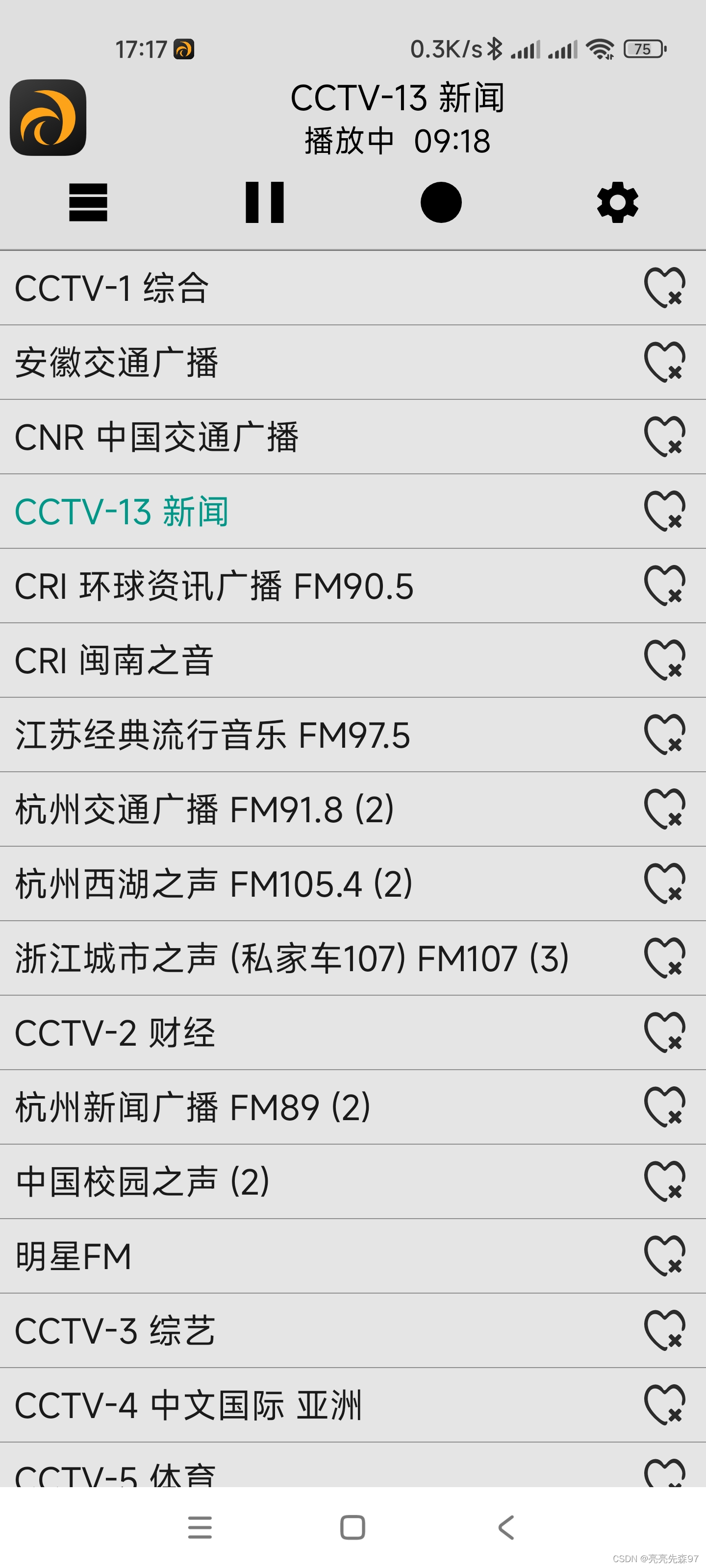This screenshot has height=1568, width=706.
Task: Toggle favorite for 明星FM
Action: pyautogui.click(x=663, y=1256)
